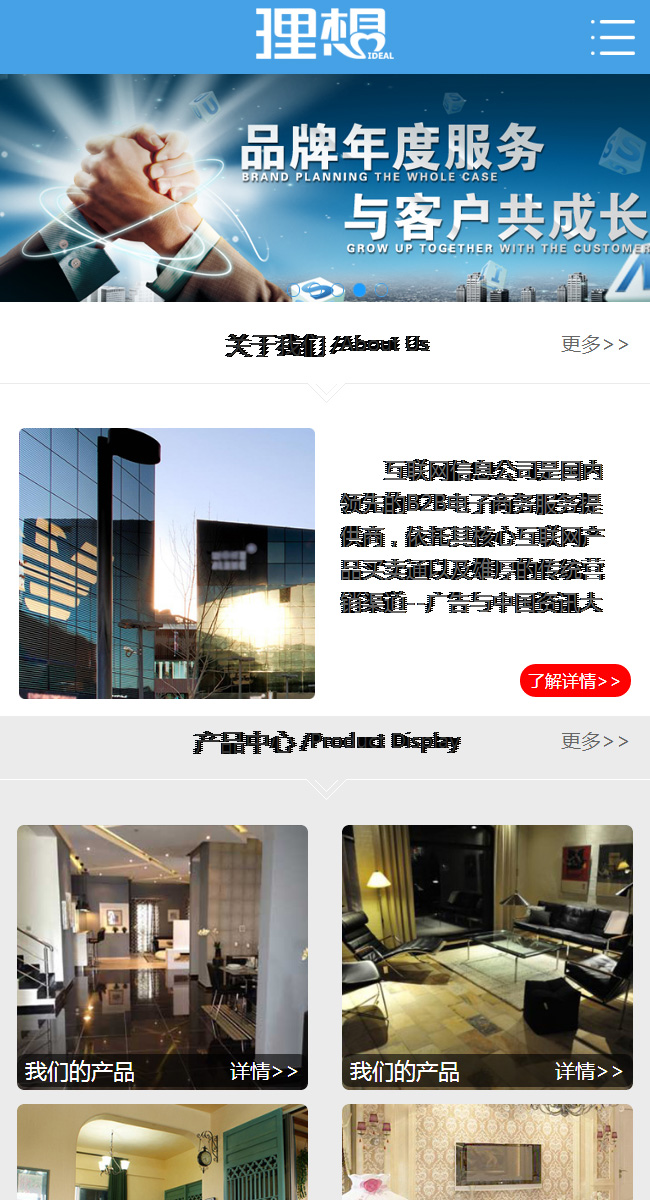This screenshot has width=650, height=1200.
Task: Tap the 了解详情>> red button
Action: pyautogui.click(x=575, y=681)
